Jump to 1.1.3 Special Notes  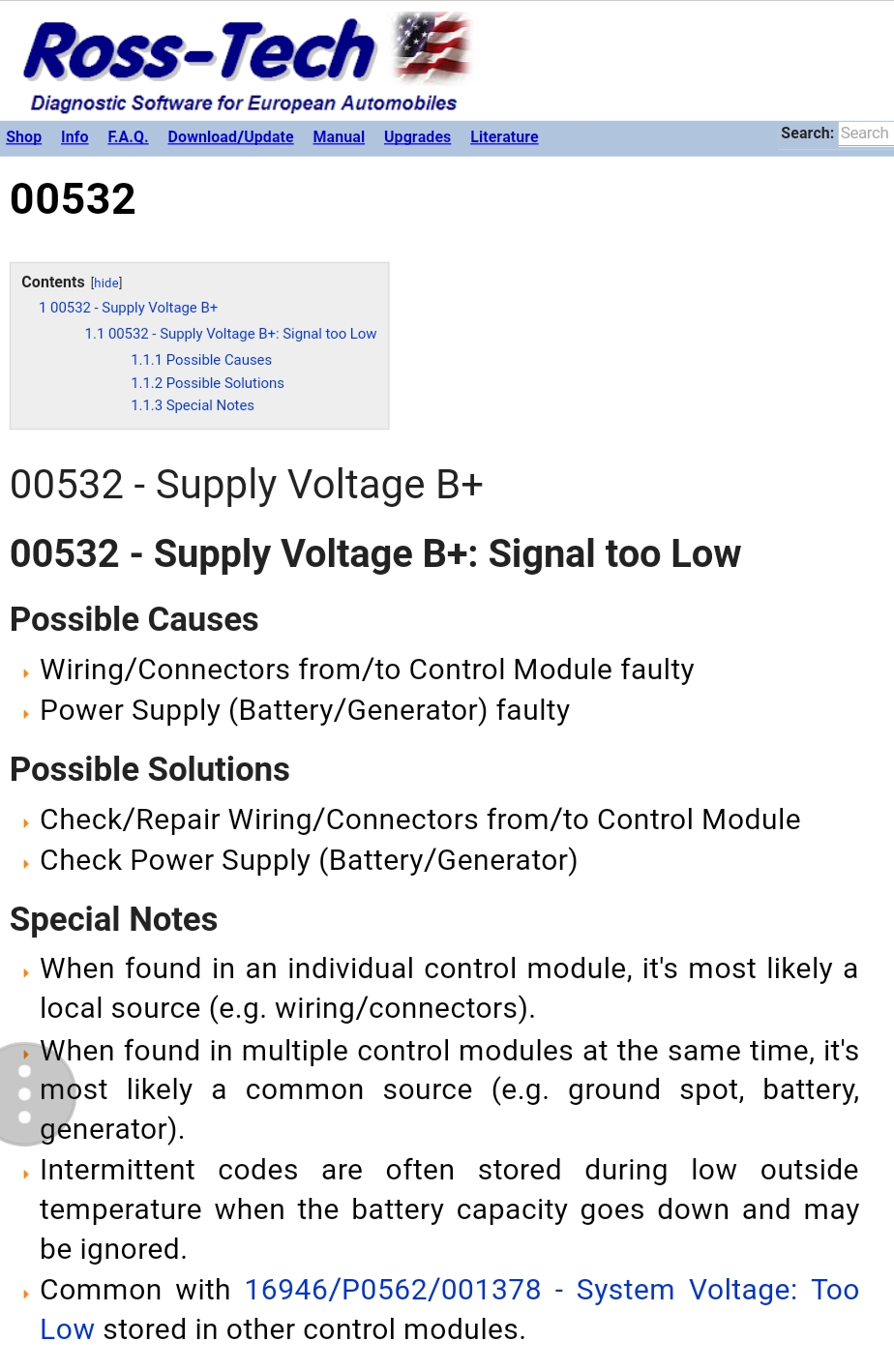tap(193, 405)
